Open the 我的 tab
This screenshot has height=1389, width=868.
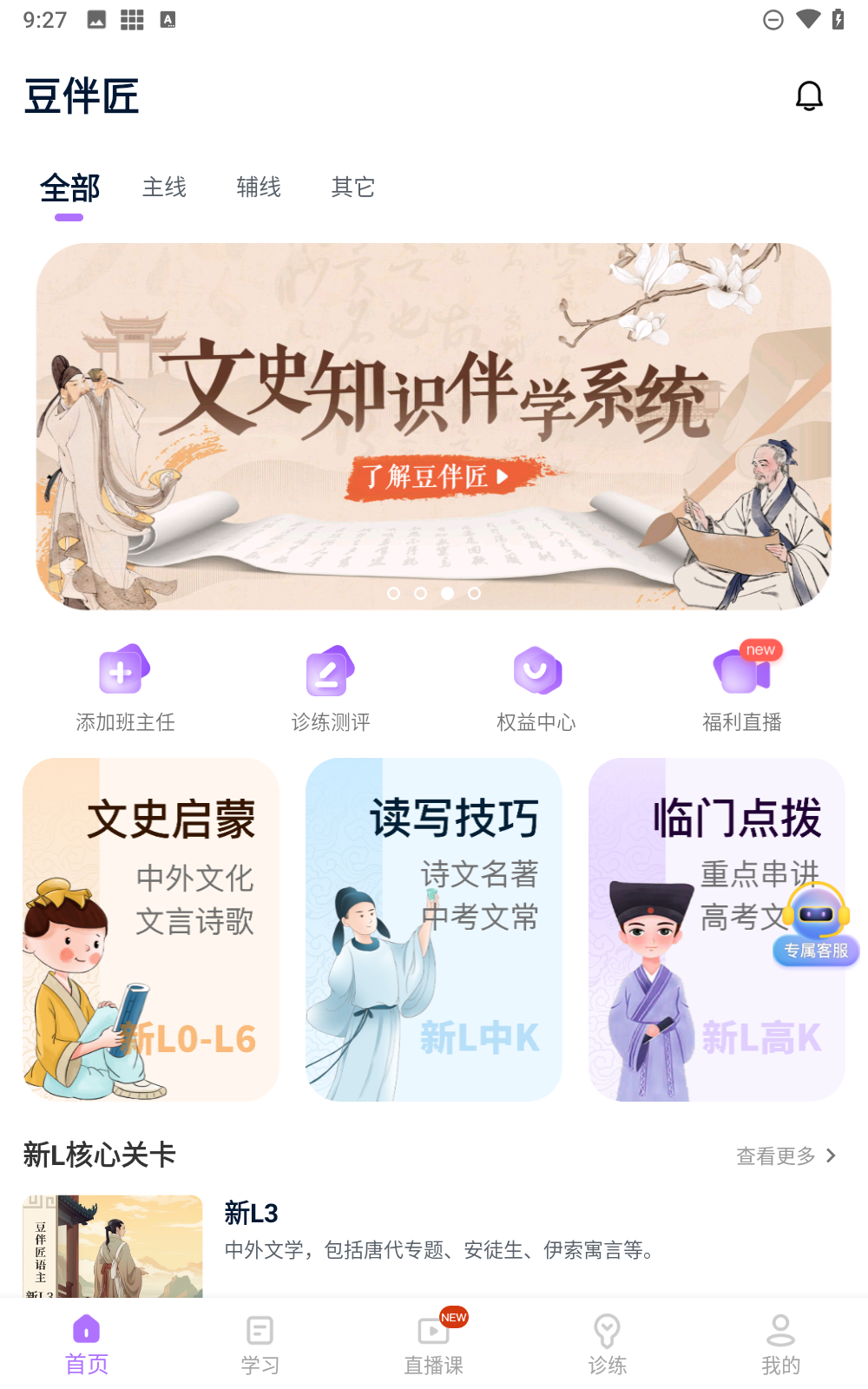click(x=781, y=1344)
